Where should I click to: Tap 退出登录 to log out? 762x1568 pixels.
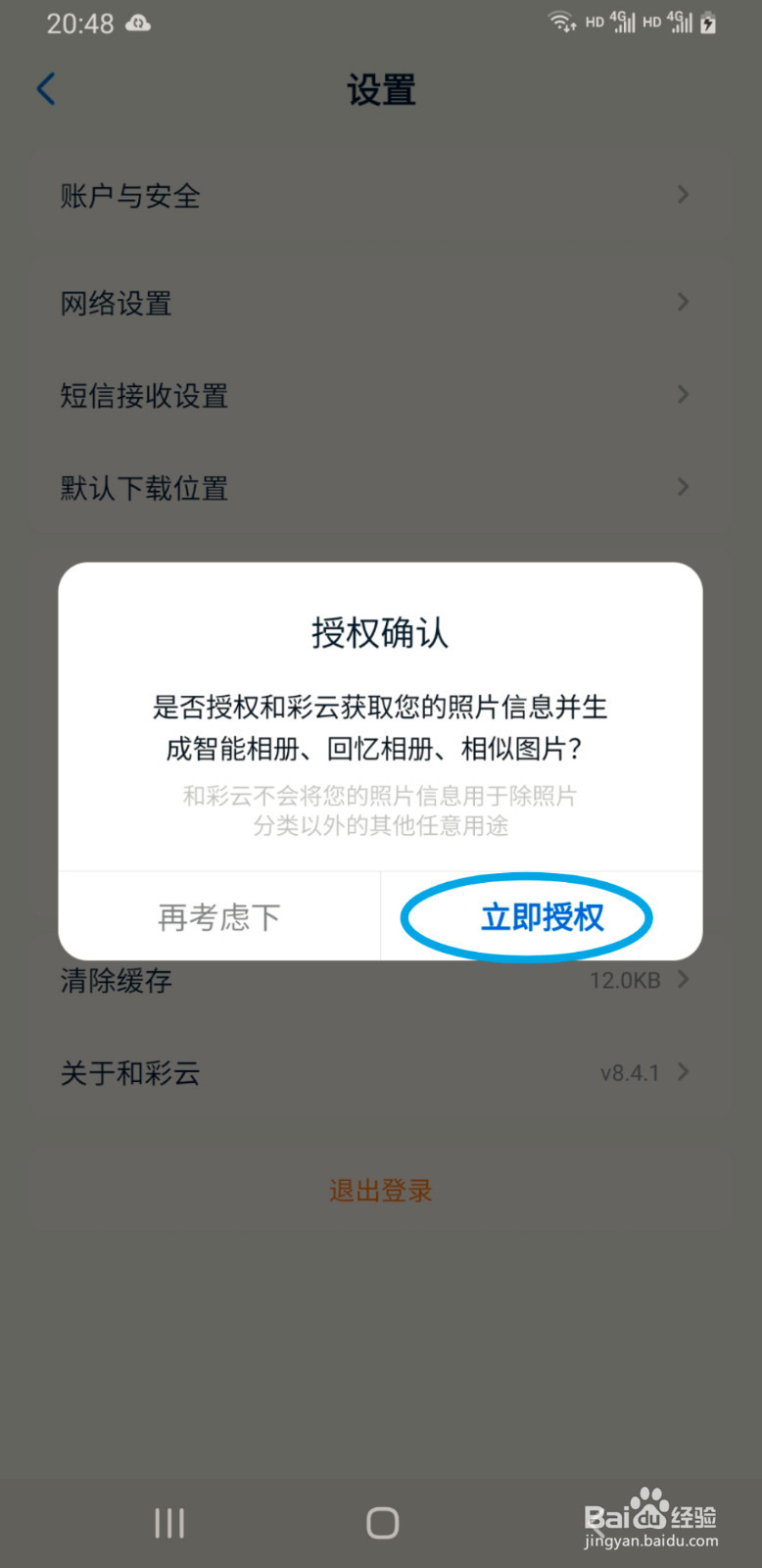[x=381, y=1190]
